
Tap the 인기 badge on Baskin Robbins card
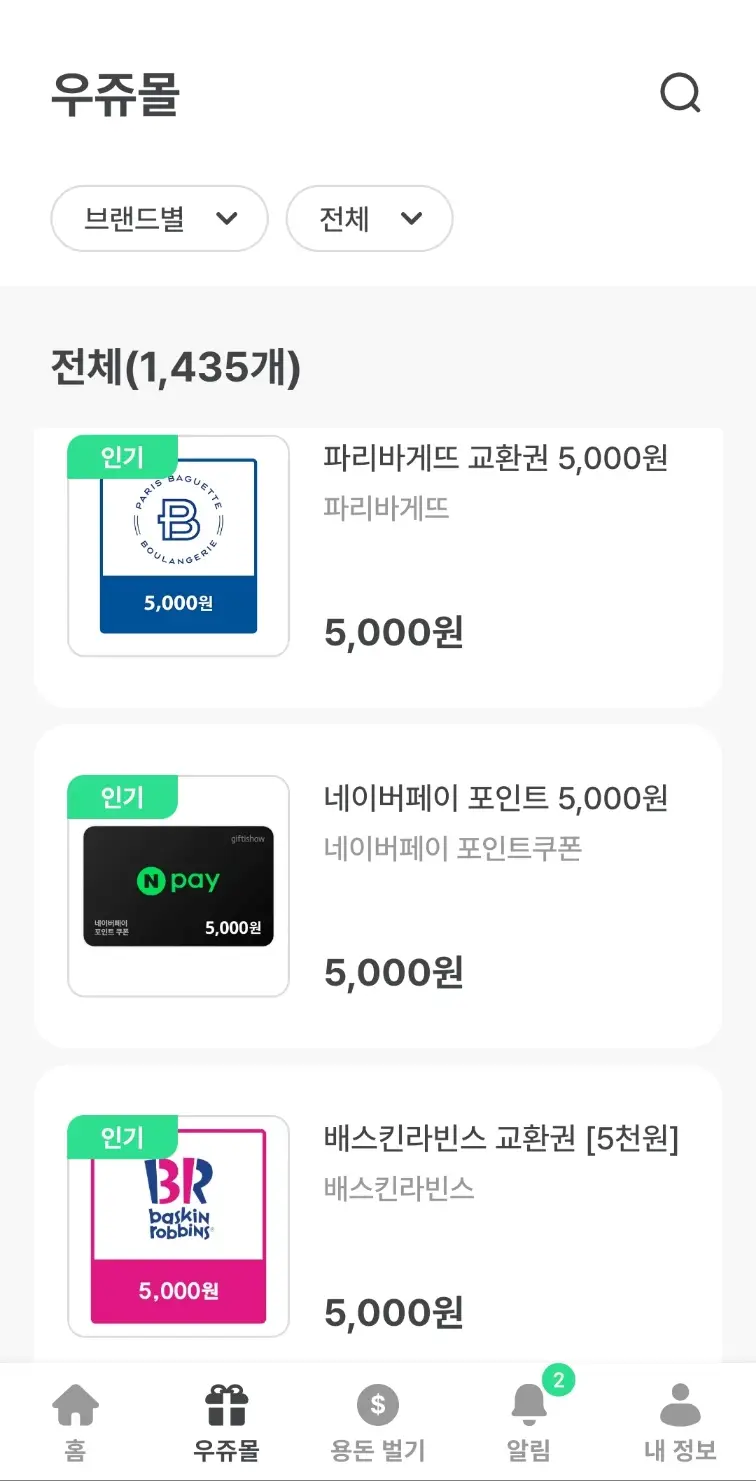[122, 1137]
